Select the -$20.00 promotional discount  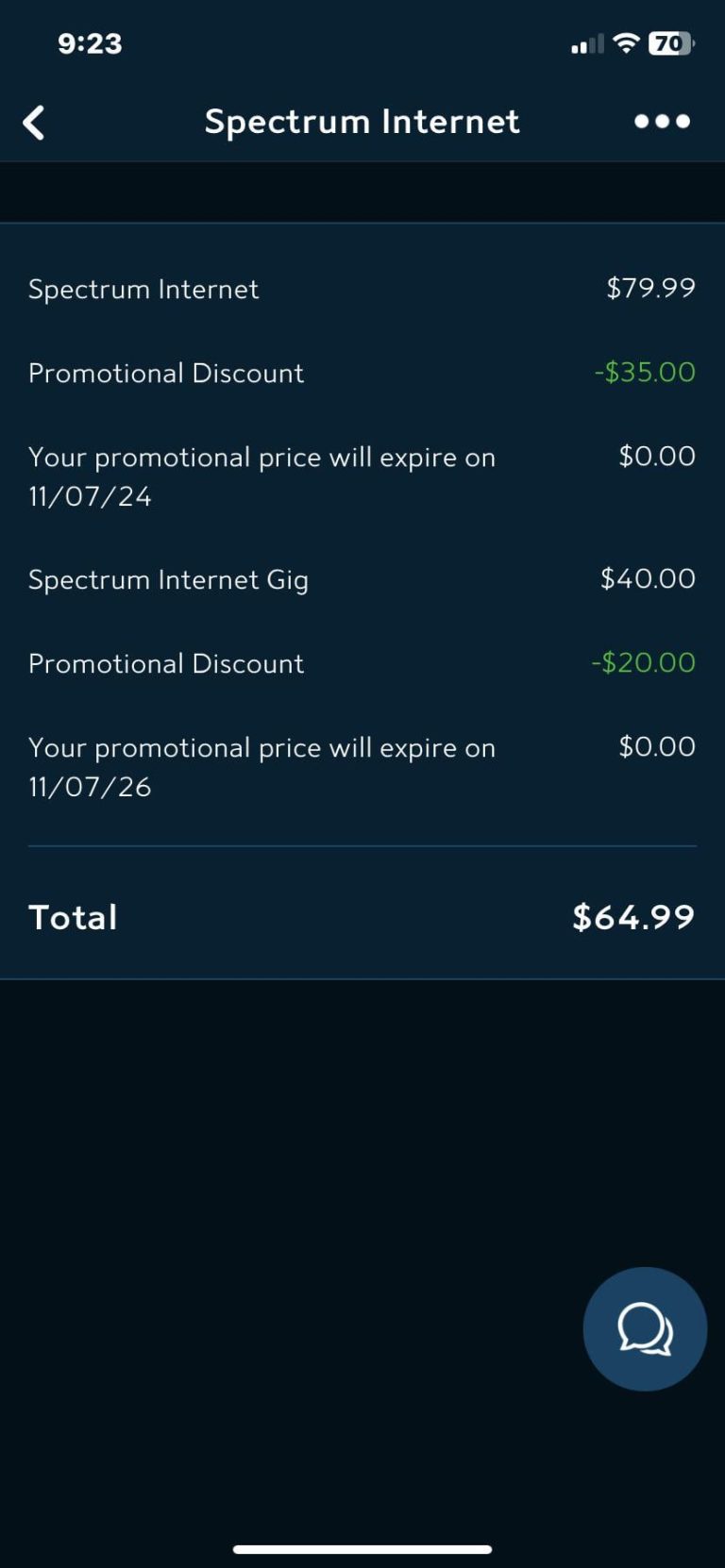[643, 662]
